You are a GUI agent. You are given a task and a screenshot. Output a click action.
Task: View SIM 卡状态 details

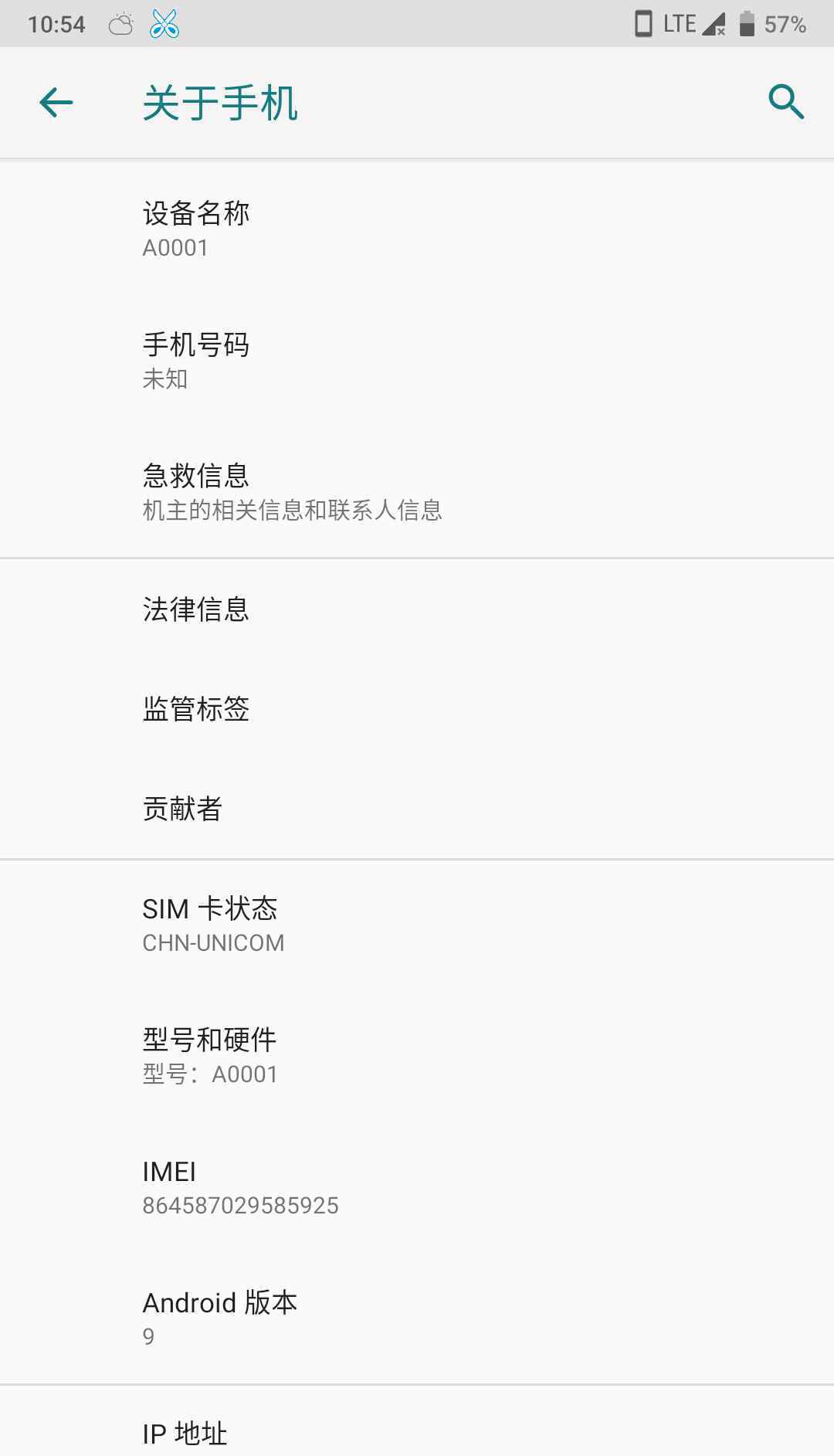coord(417,925)
